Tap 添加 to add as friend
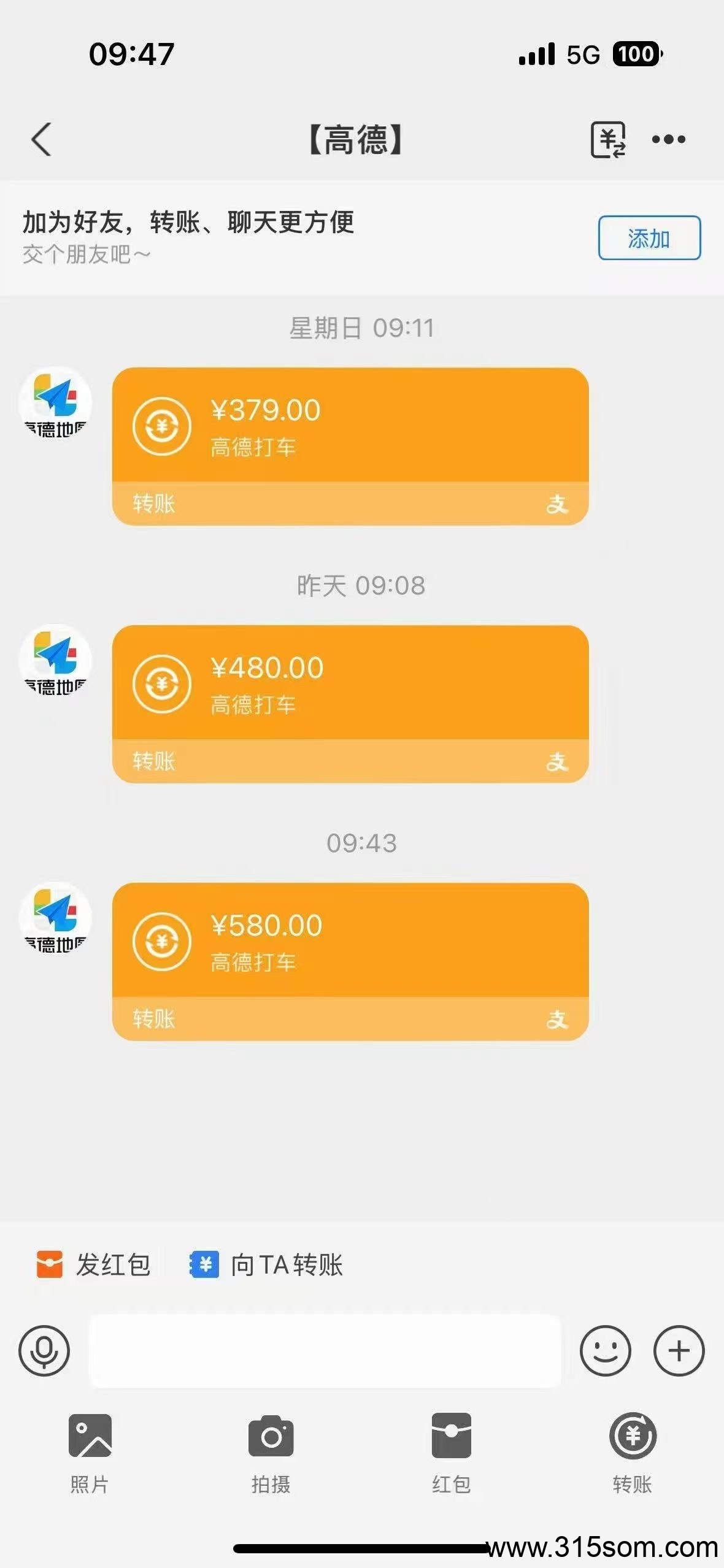The height and width of the screenshot is (1568, 724). pyautogui.click(x=649, y=238)
